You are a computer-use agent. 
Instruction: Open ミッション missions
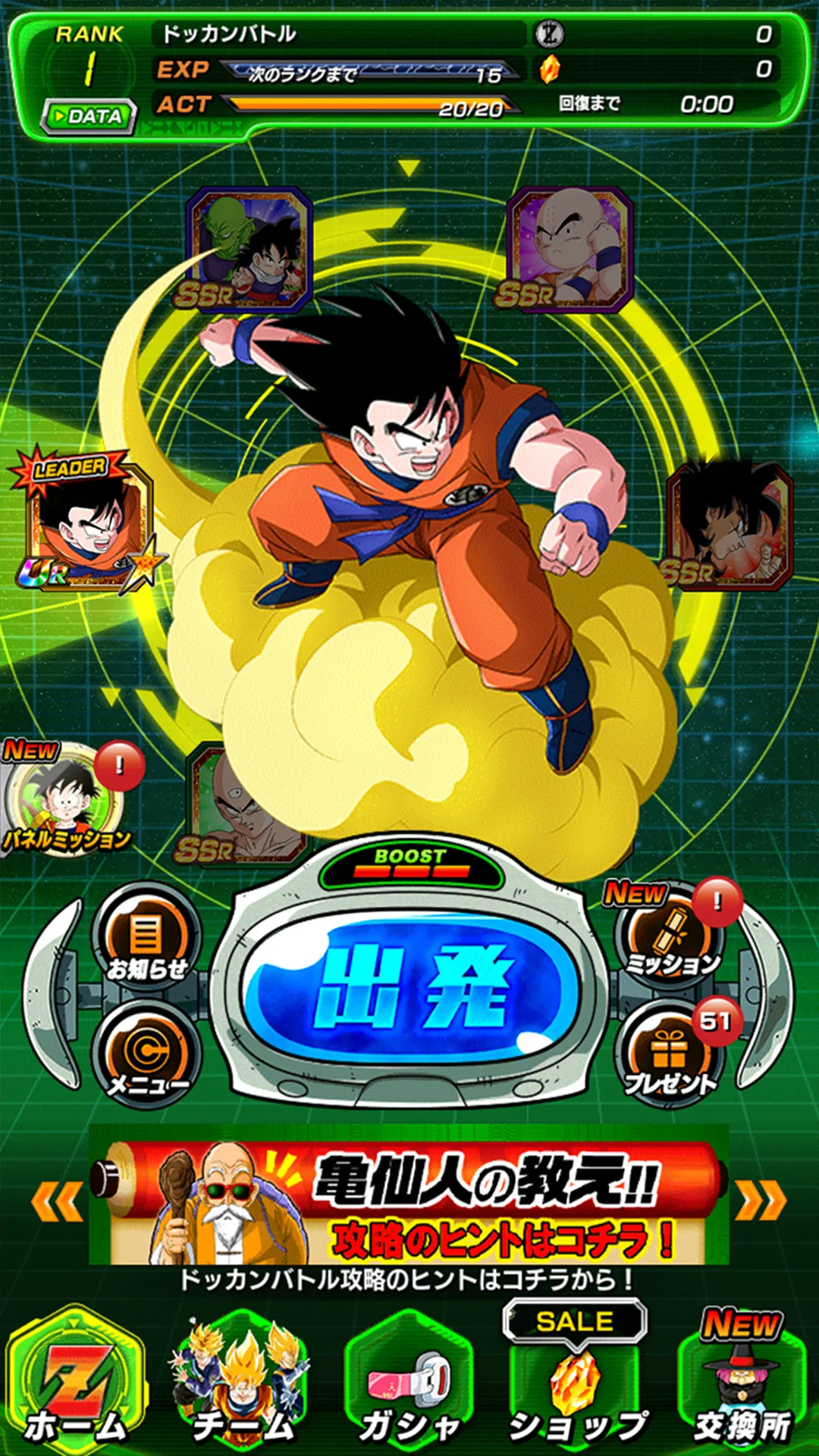(x=670, y=940)
